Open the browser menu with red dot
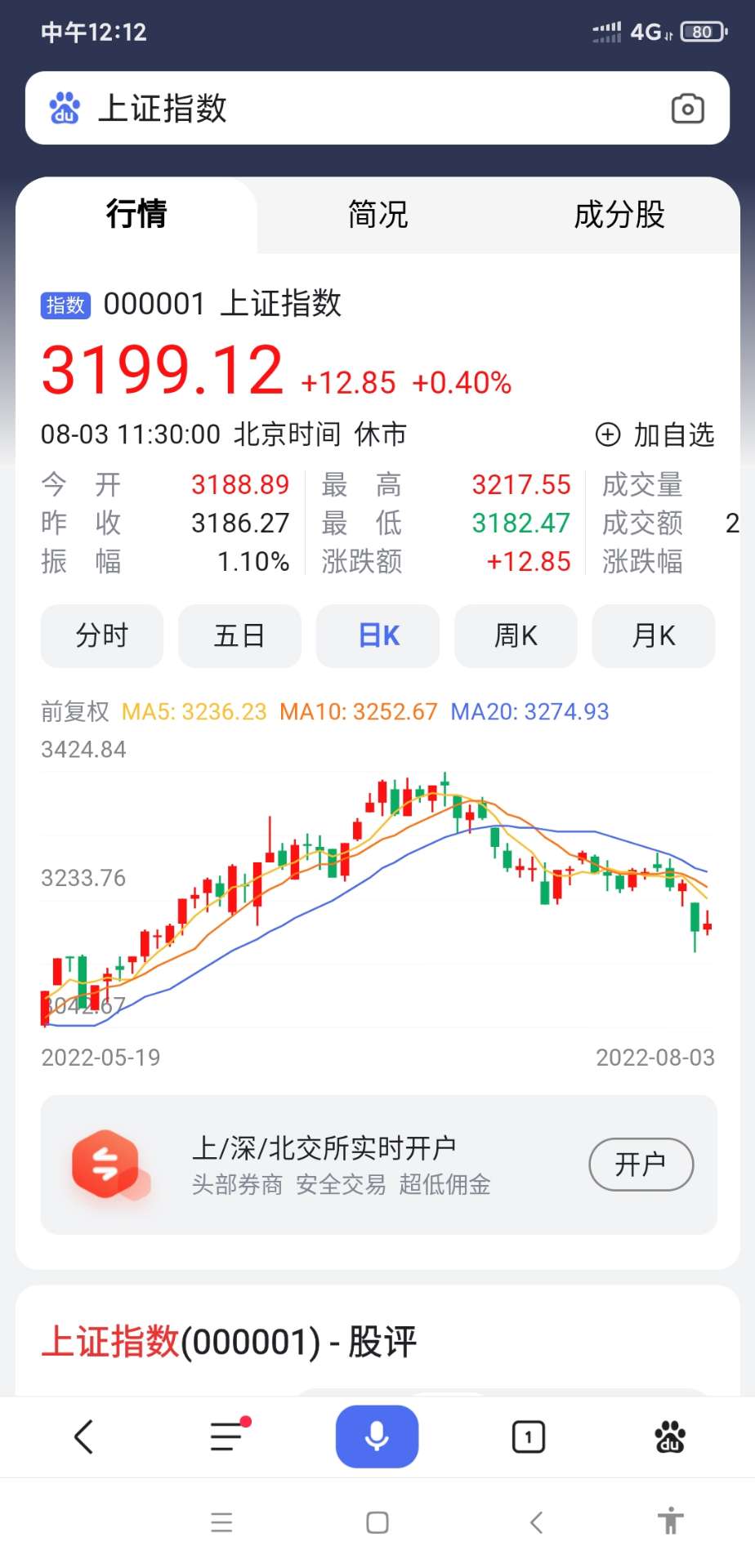Viewport: 755px width, 1568px height. click(x=226, y=1437)
